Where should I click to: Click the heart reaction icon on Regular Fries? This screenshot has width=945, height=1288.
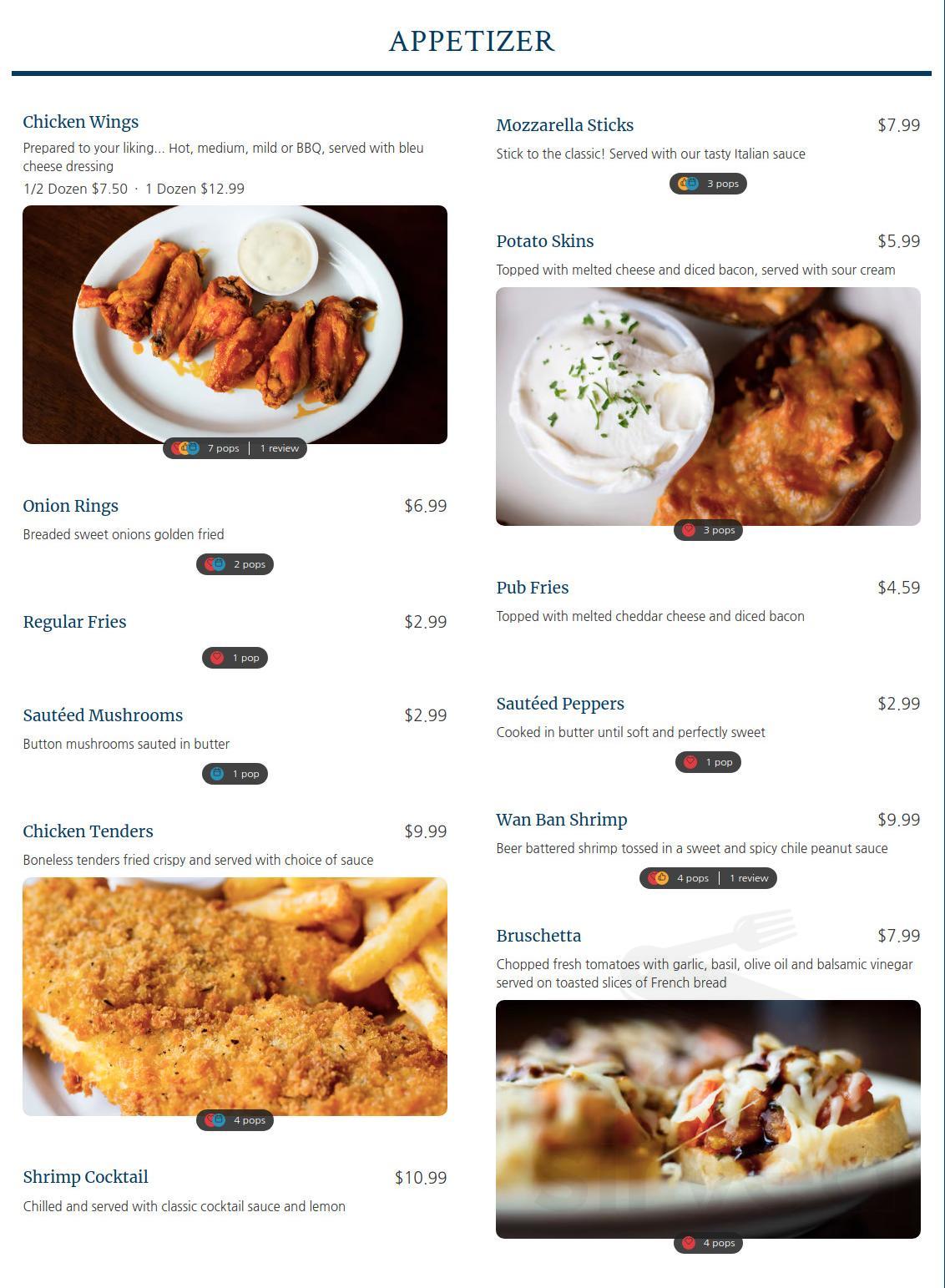point(218,658)
